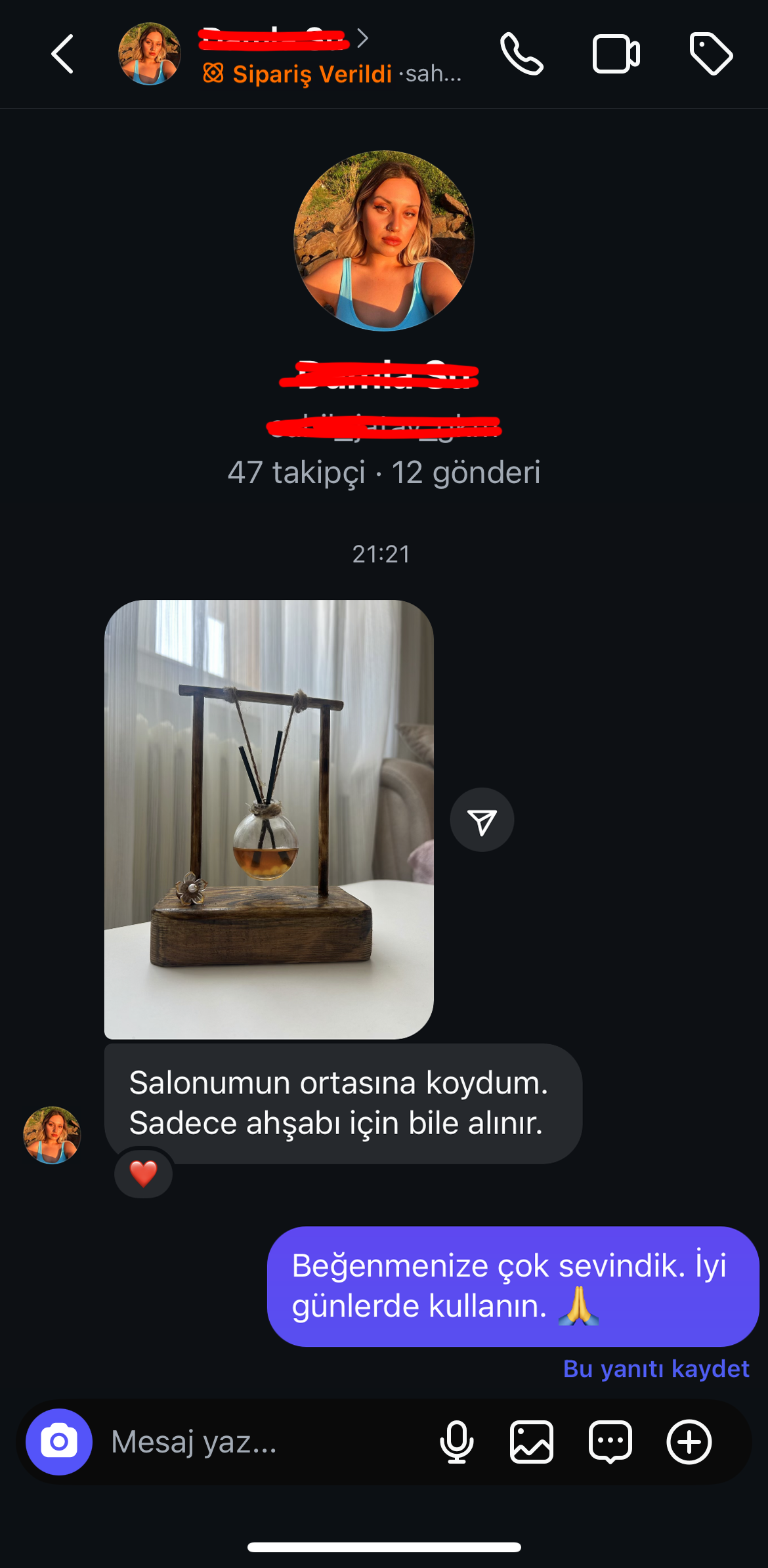Open the plus more options button

[689, 1442]
